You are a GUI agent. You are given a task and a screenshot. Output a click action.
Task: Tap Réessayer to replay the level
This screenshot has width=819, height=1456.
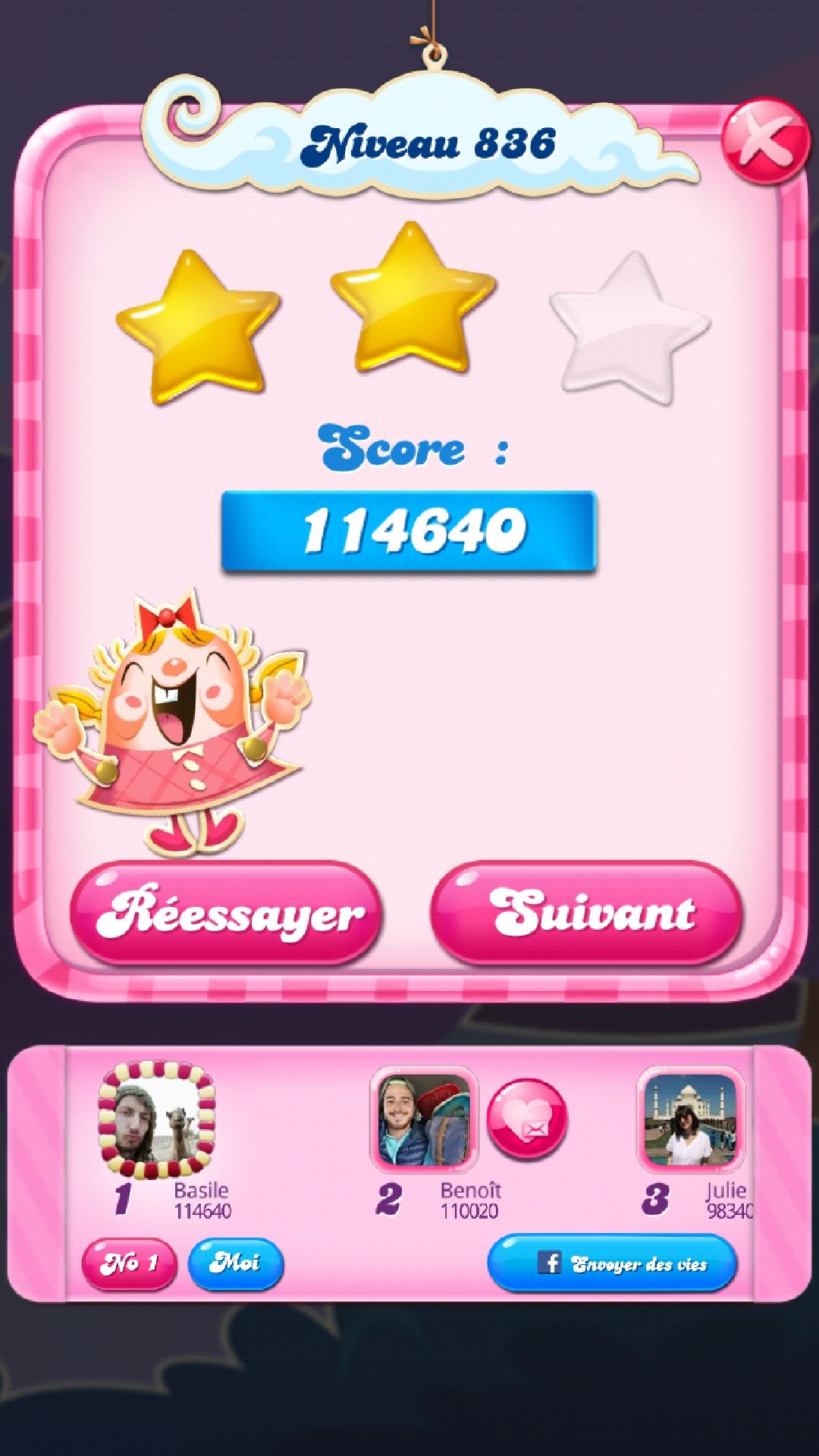point(226,913)
